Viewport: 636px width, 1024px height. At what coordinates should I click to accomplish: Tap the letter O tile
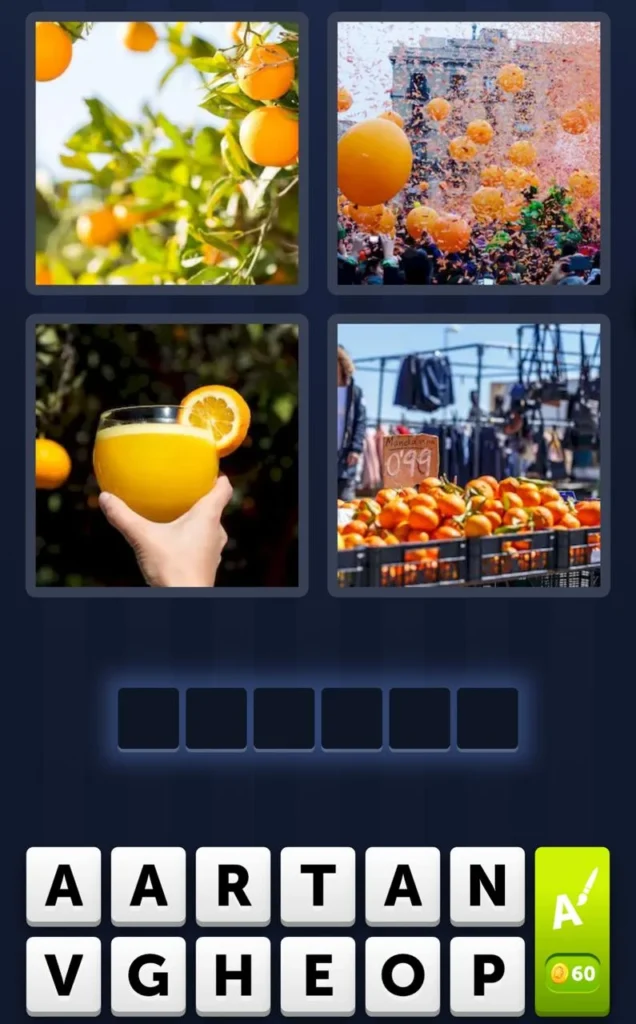click(402, 976)
